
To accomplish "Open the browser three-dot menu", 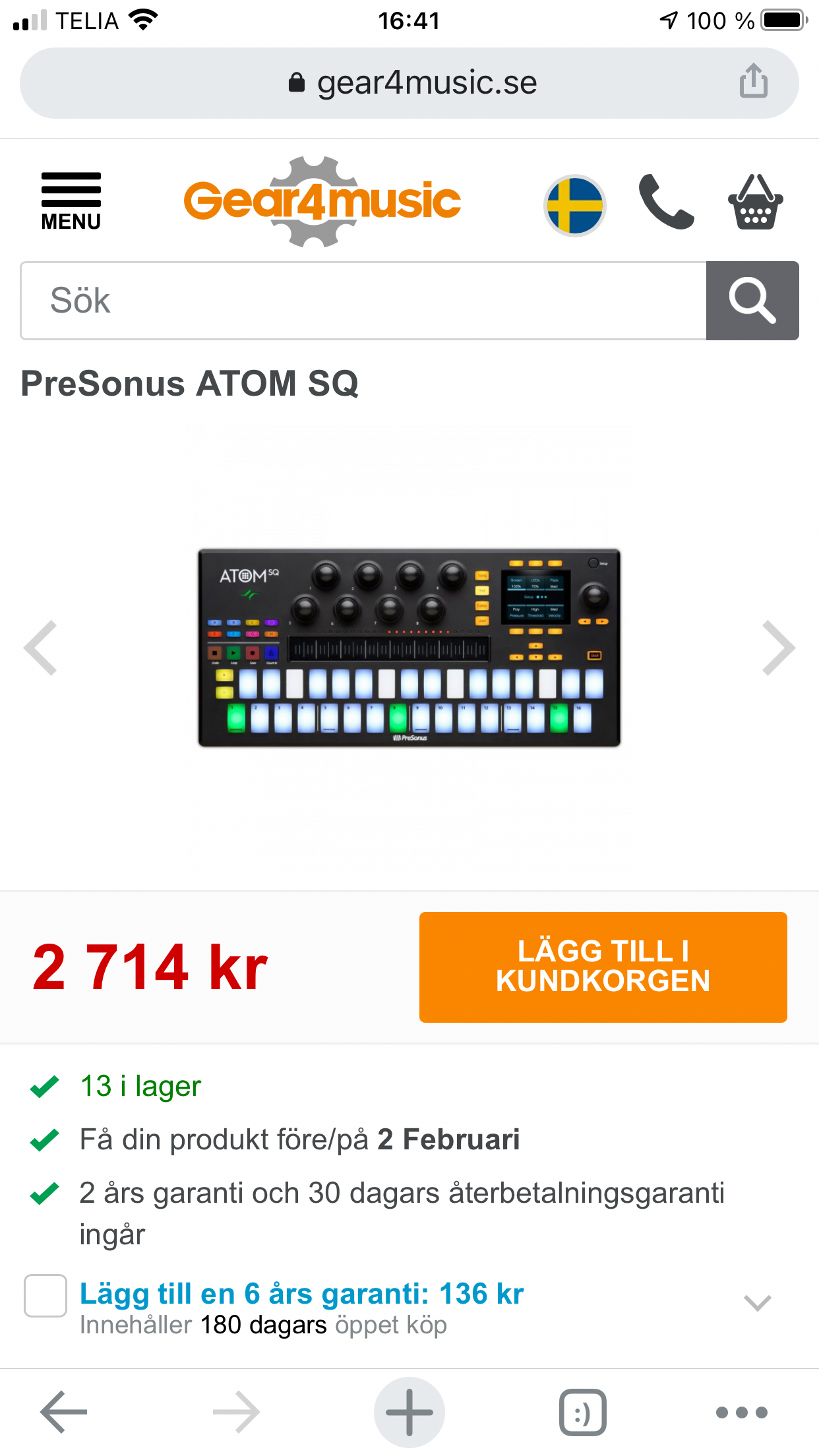I will click(742, 1412).
